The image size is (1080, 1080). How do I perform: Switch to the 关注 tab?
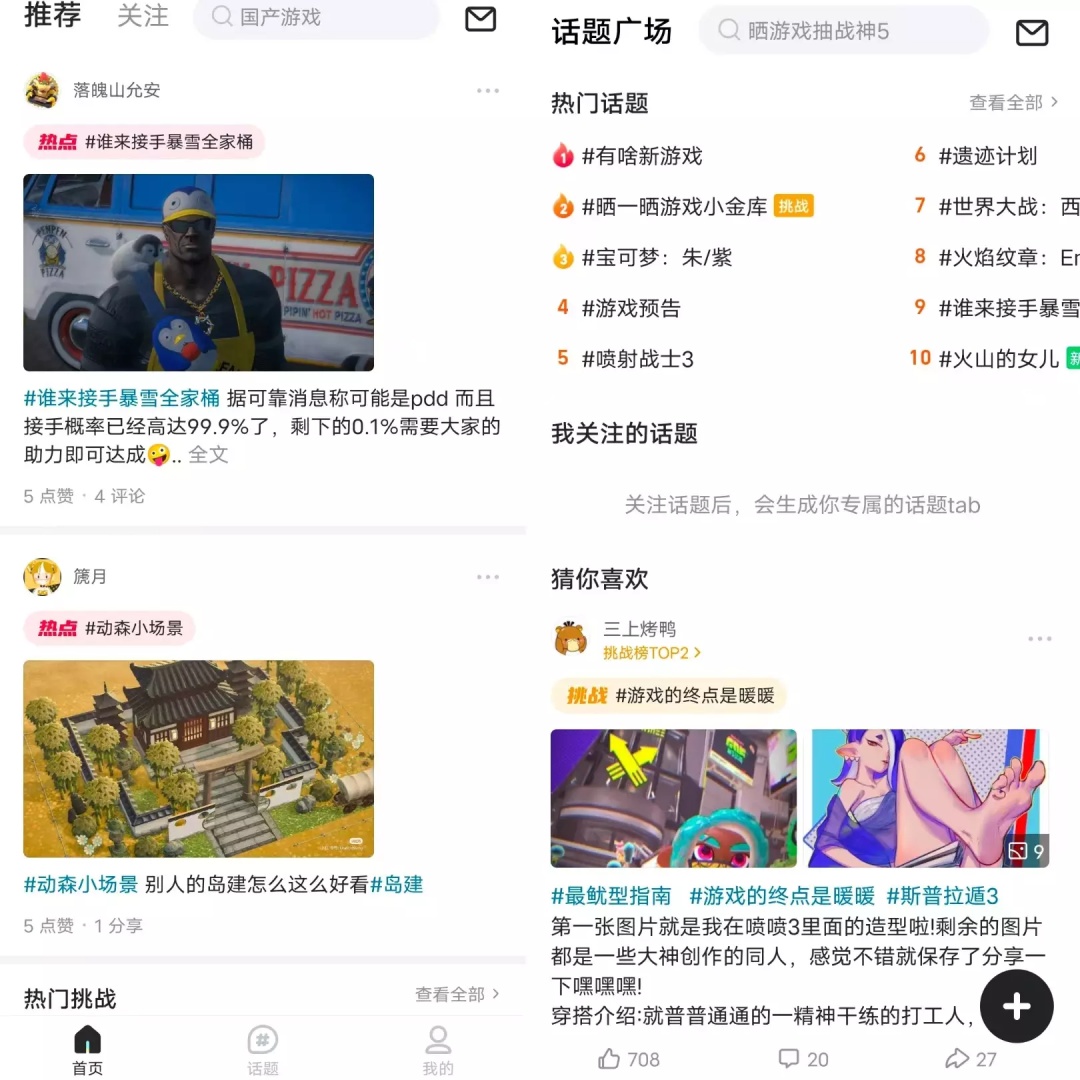pyautogui.click(x=143, y=16)
